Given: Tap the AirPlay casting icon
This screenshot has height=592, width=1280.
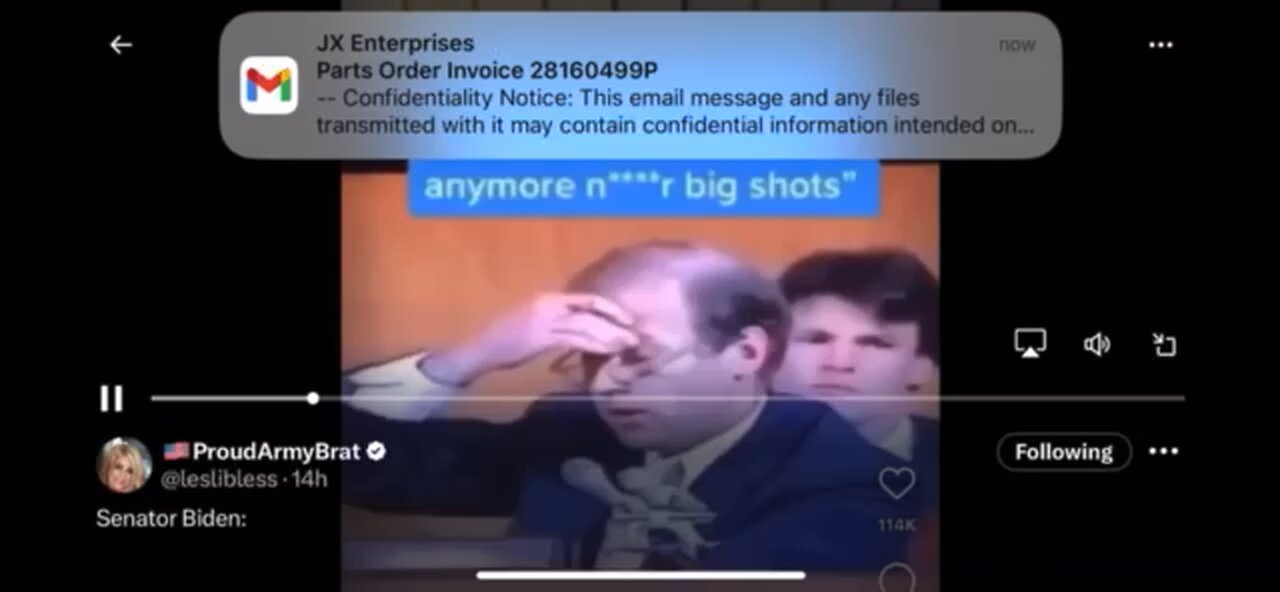Looking at the screenshot, I should point(1030,344).
